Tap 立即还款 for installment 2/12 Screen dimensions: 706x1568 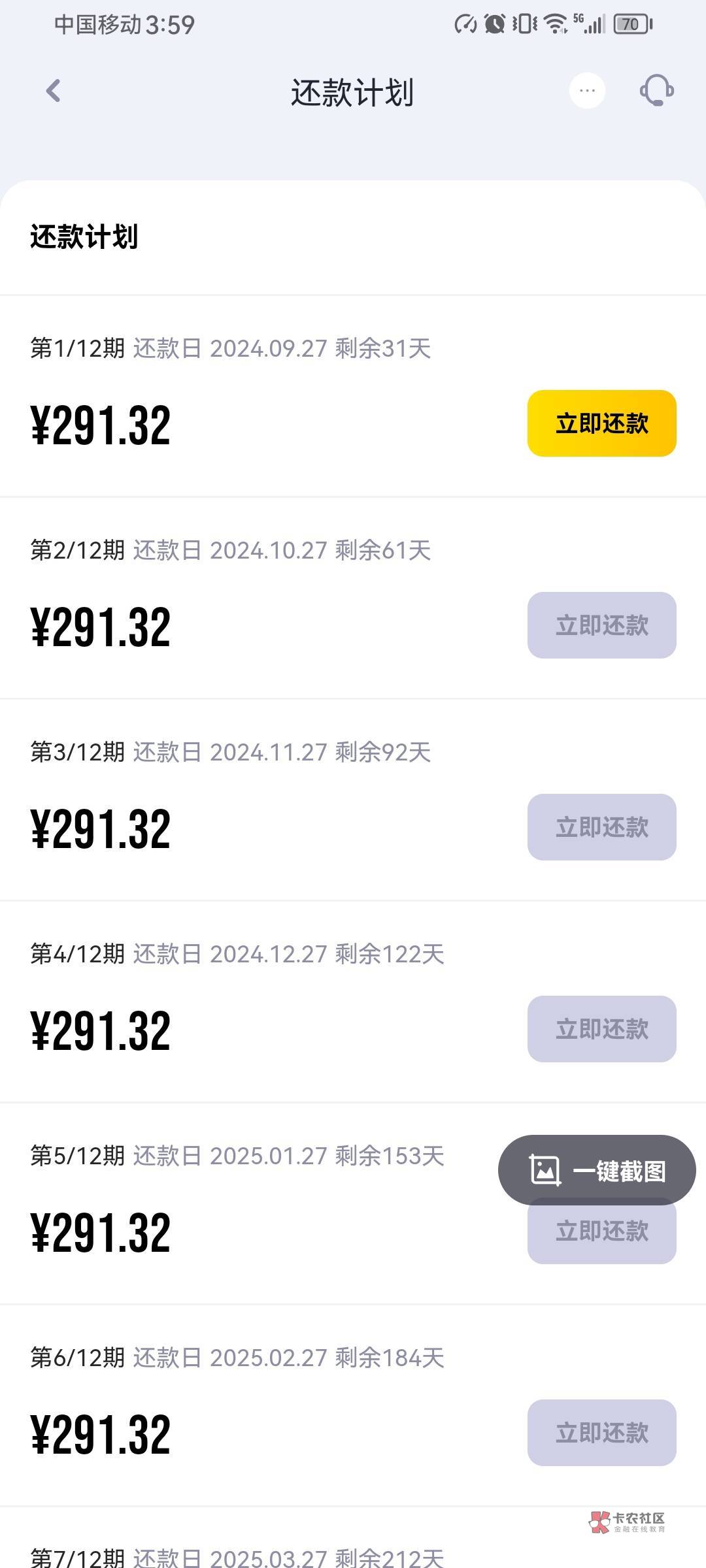click(x=601, y=625)
